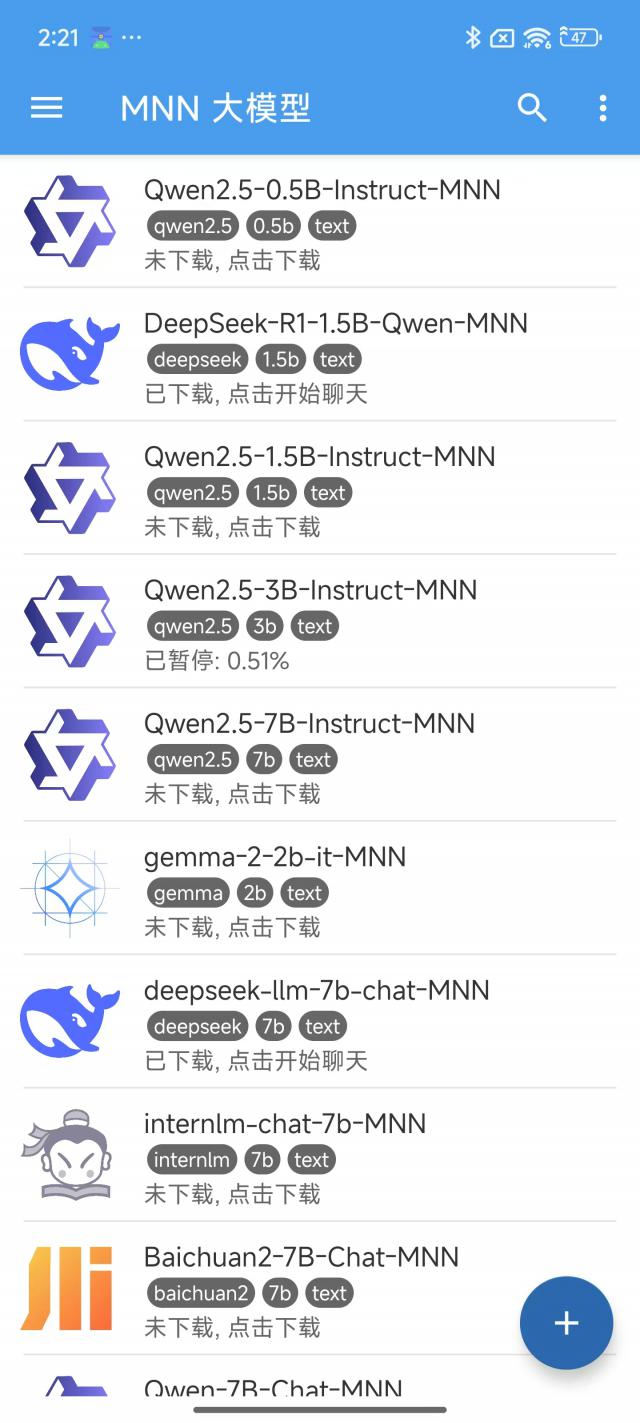Screen dimensions: 640x1423
Task: Open the three-dot overflow menu
Action: 602,108
